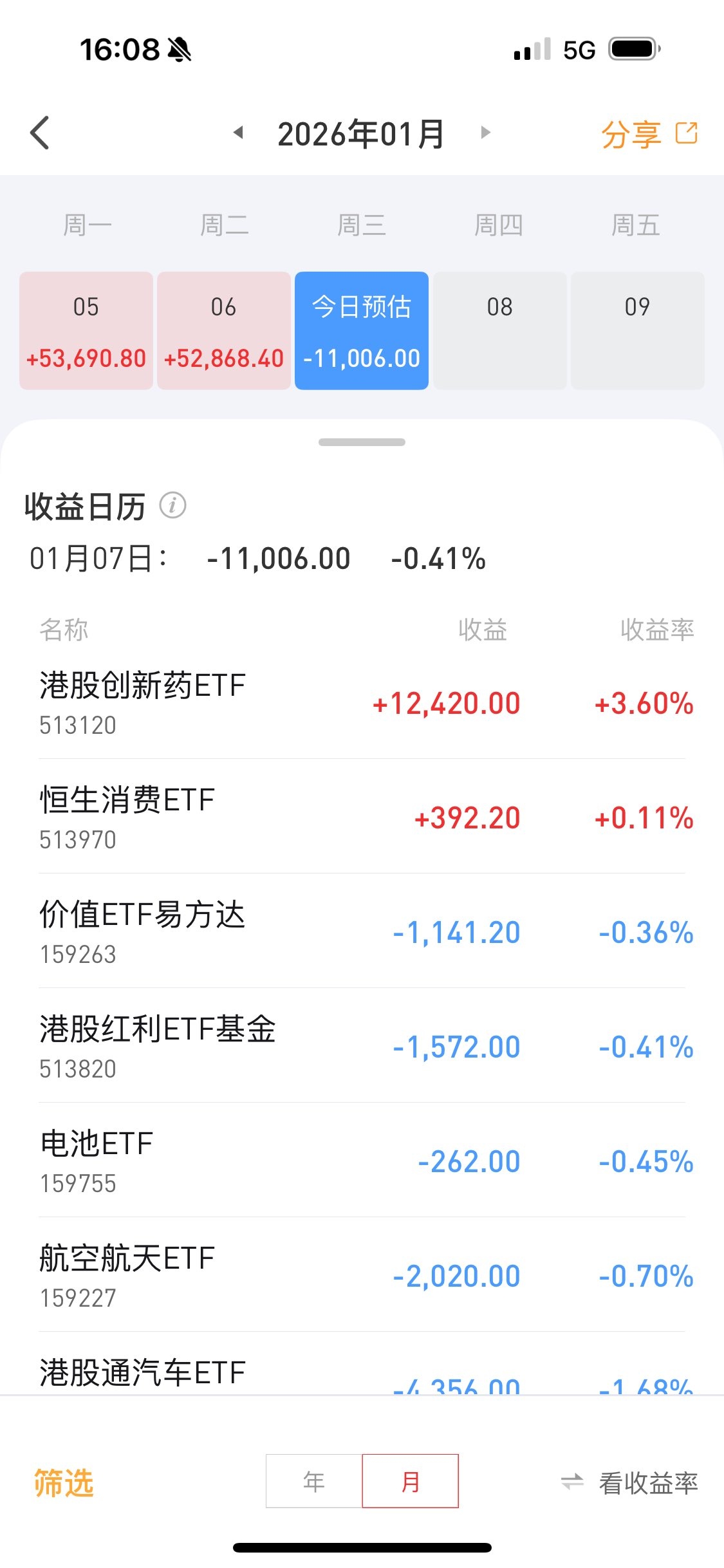The image size is (724, 1568).
Task: Select the 08 calendar day
Action: pyautogui.click(x=499, y=330)
